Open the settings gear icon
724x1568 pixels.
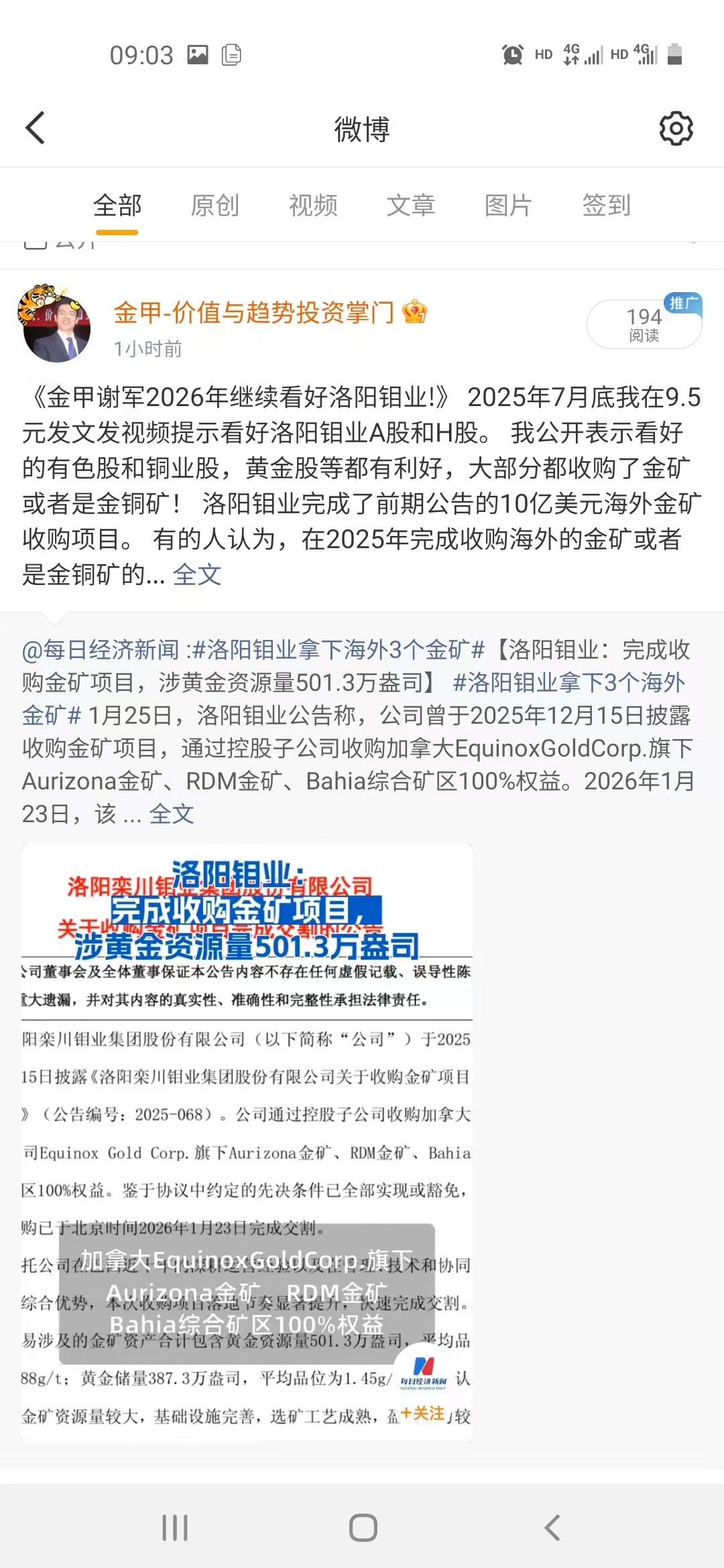point(676,128)
